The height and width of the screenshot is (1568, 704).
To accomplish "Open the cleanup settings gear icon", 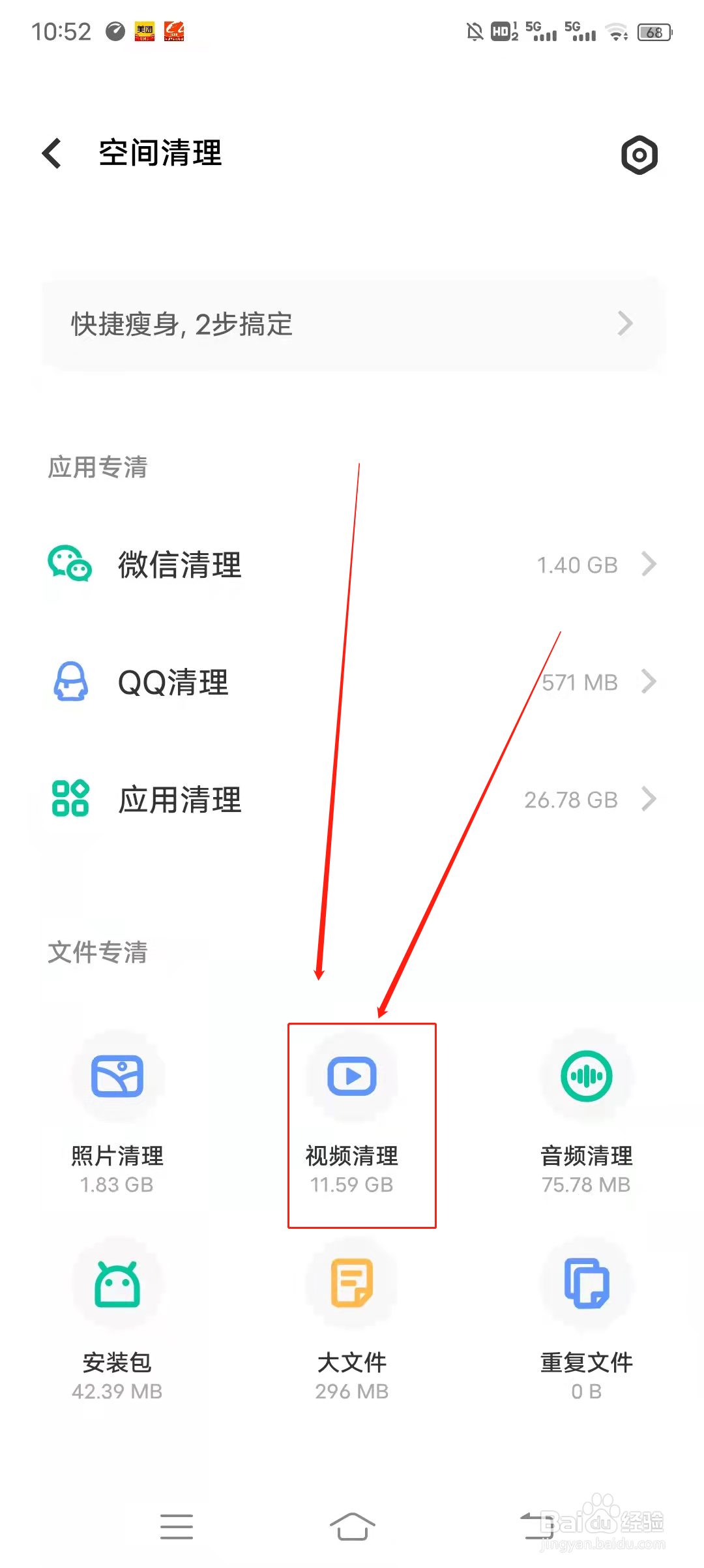I will pyautogui.click(x=638, y=154).
